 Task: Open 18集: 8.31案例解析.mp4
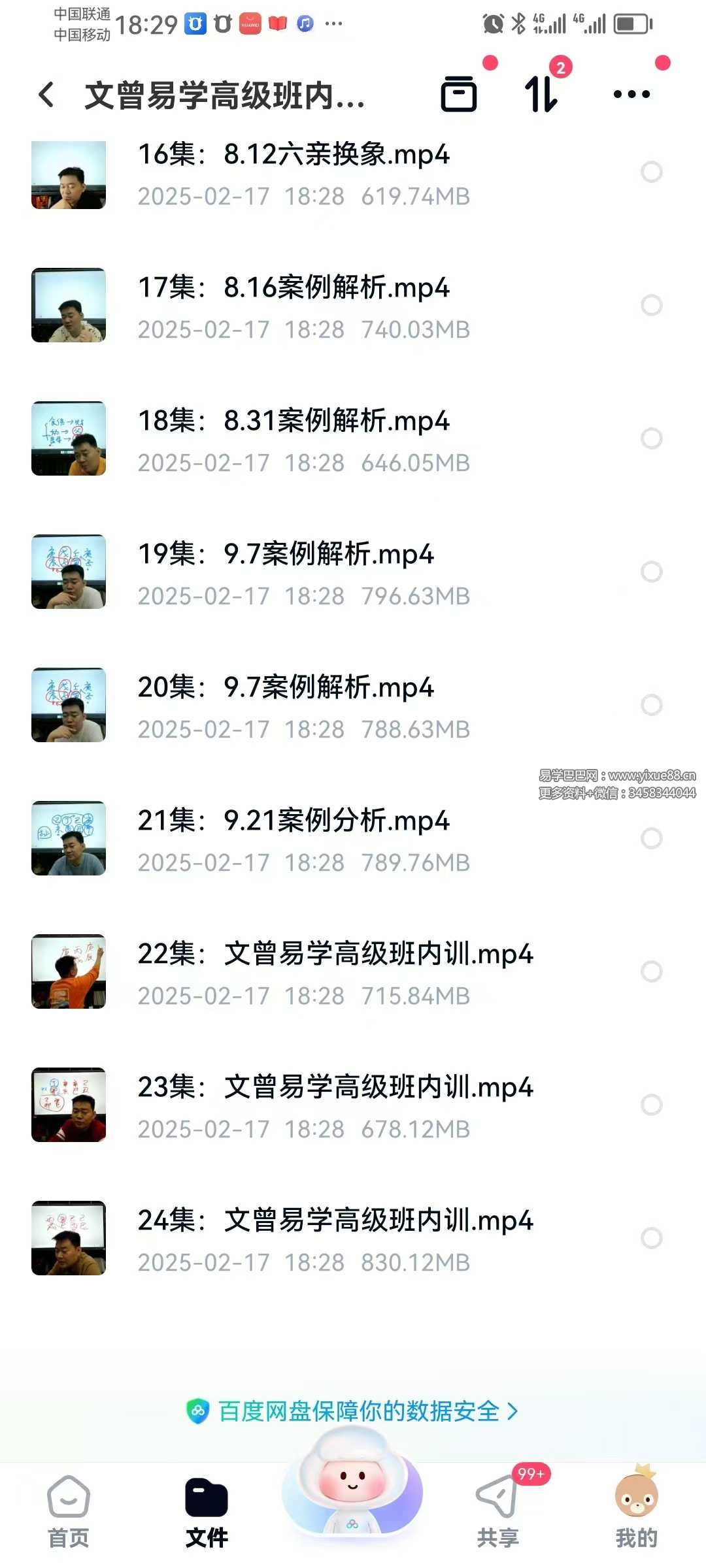tap(294, 421)
